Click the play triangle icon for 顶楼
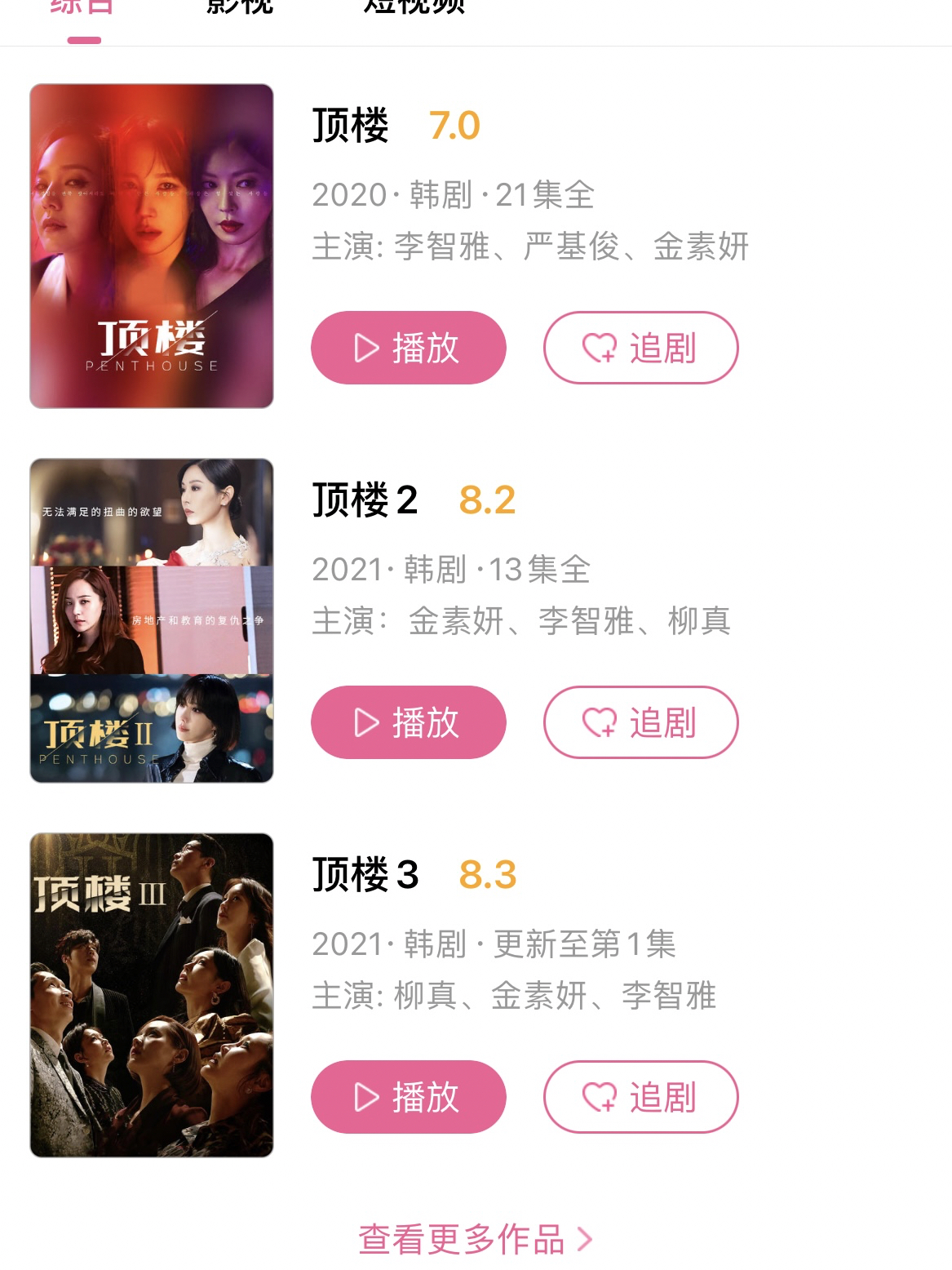This screenshot has width=952, height=1270. coord(365,348)
